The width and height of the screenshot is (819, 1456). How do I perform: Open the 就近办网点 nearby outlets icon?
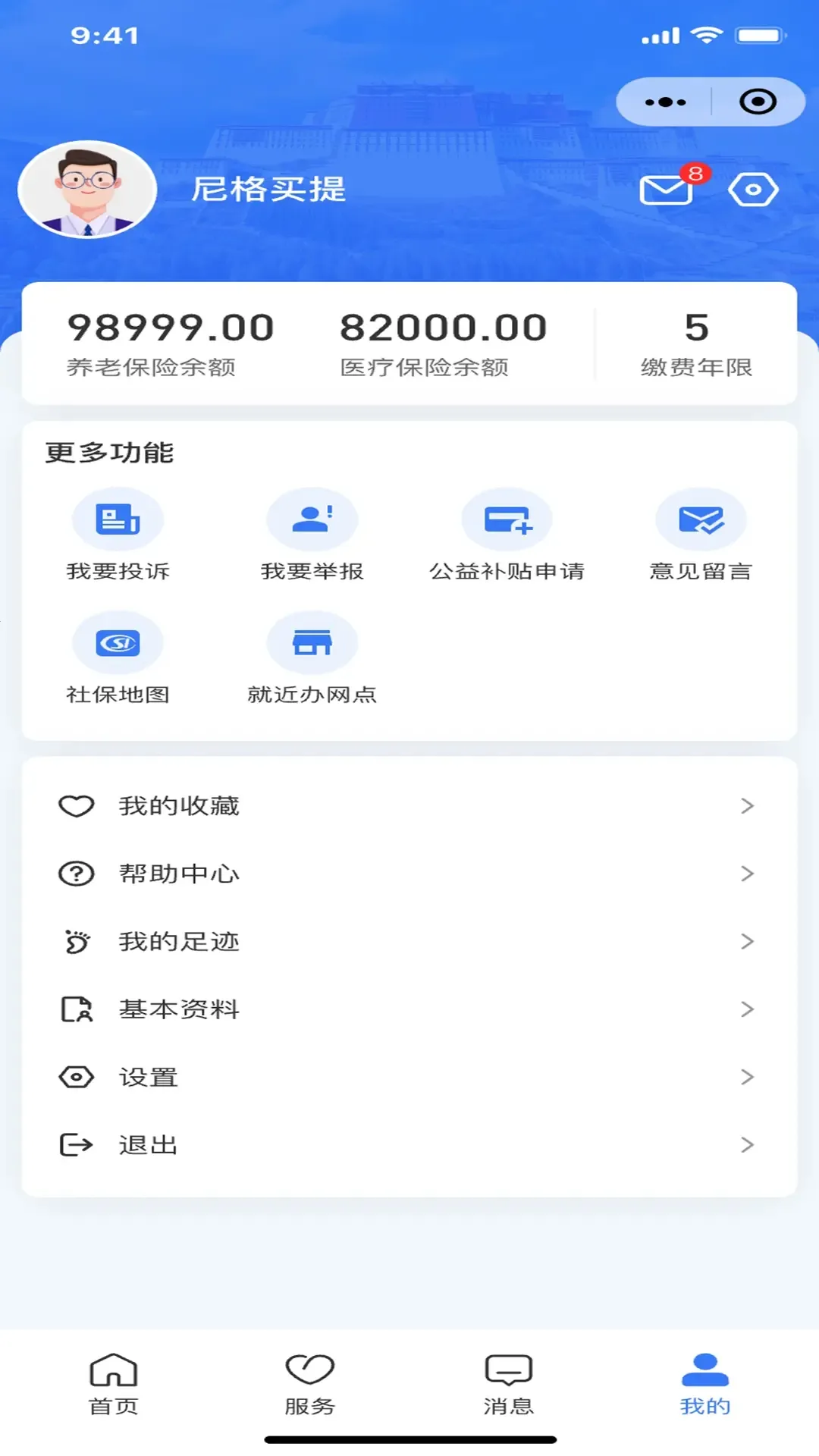[312, 642]
